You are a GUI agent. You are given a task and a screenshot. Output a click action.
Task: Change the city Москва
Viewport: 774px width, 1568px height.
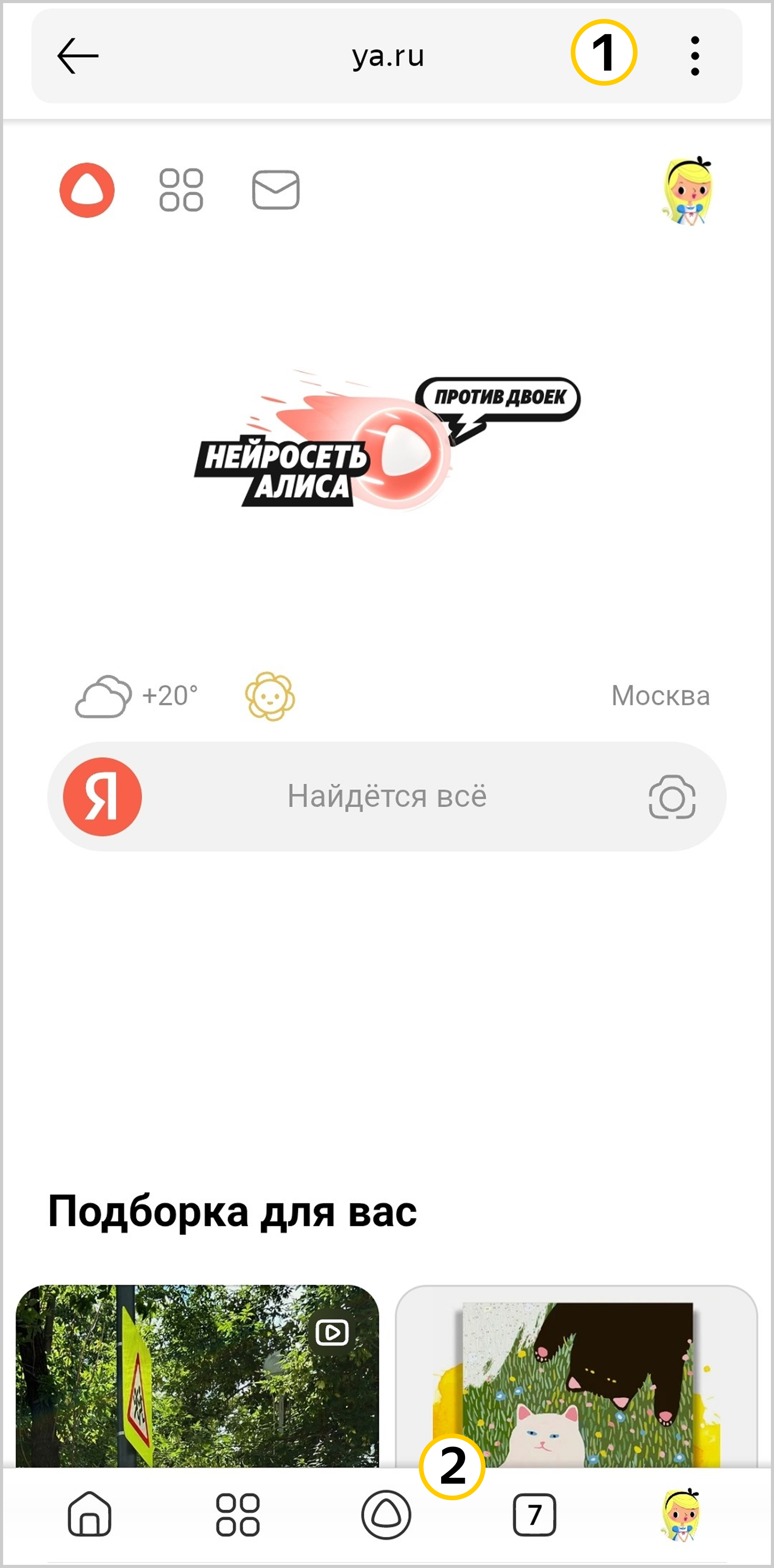[x=660, y=696]
